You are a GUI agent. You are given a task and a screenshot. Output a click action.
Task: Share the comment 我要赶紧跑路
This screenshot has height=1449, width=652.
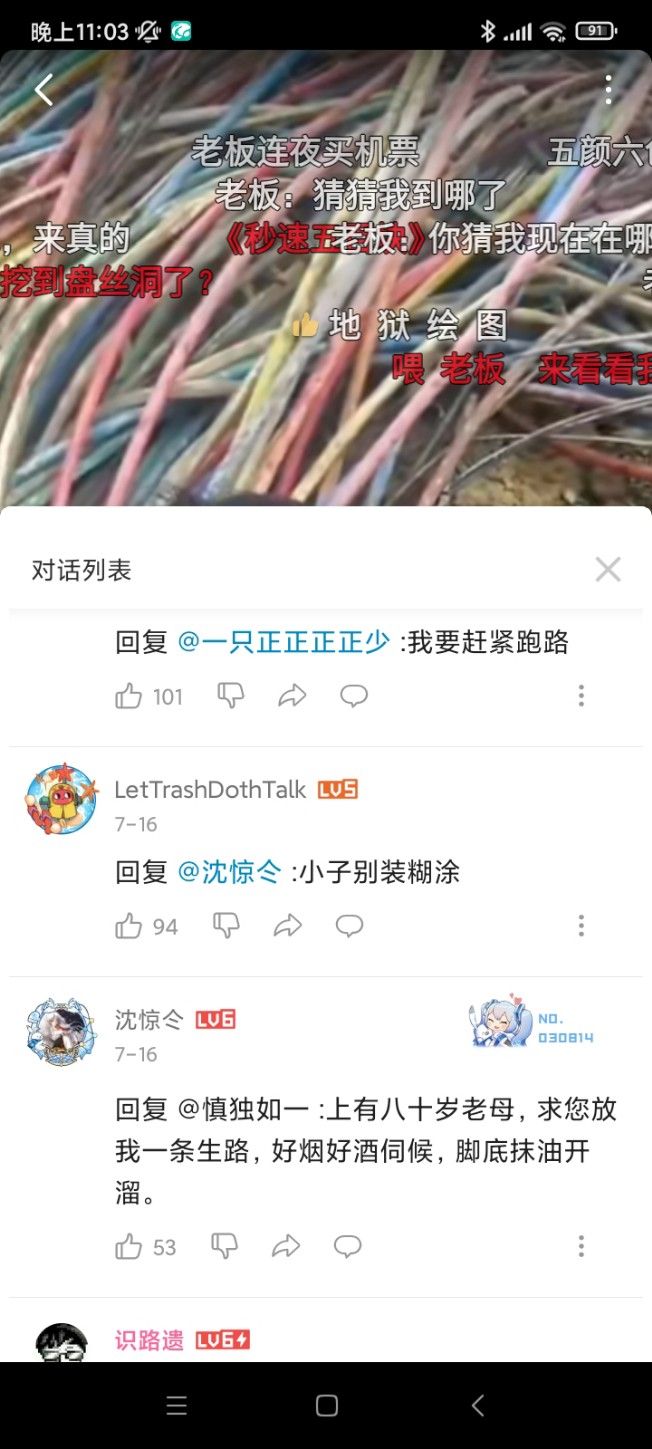pyautogui.click(x=292, y=696)
